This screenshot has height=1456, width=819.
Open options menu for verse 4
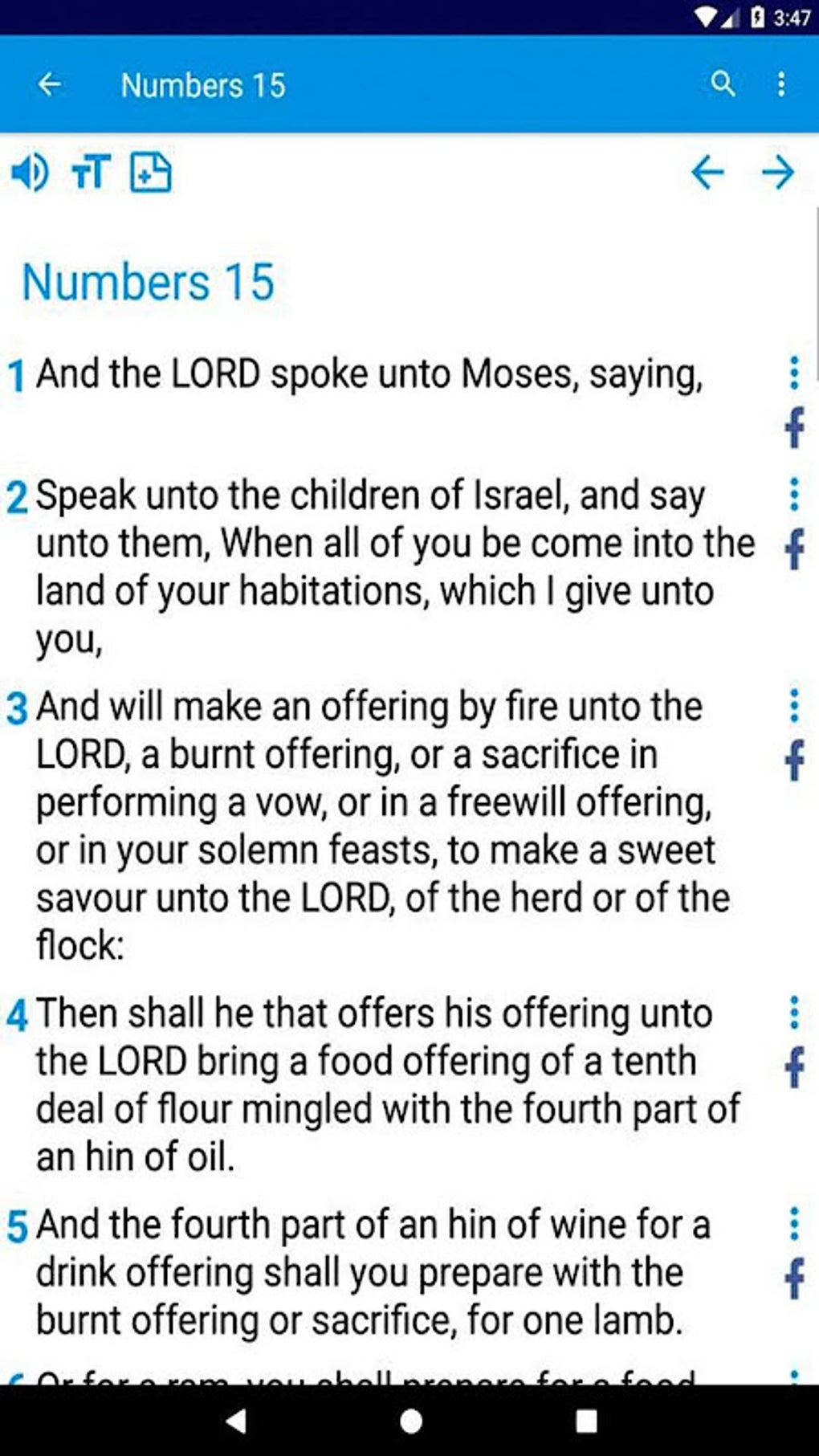[x=793, y=1013]
